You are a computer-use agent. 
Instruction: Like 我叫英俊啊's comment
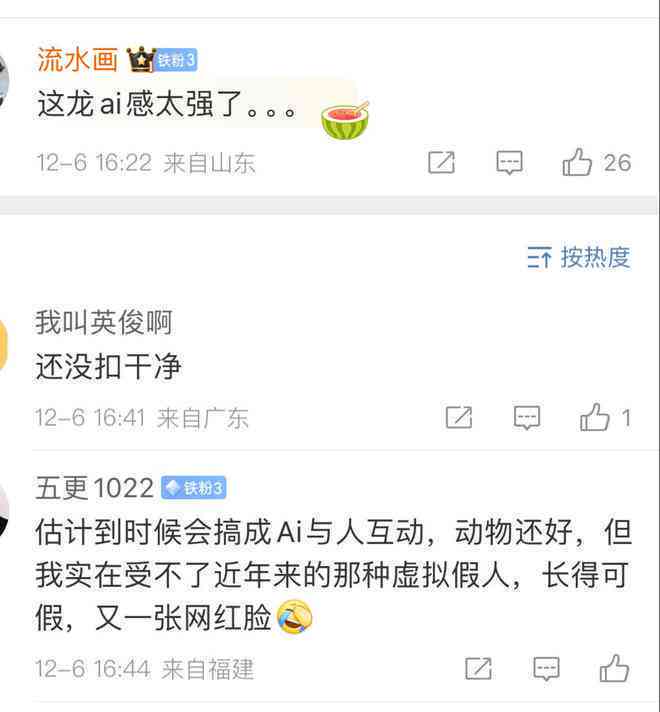pyautogui.click(x=596, y=418)
